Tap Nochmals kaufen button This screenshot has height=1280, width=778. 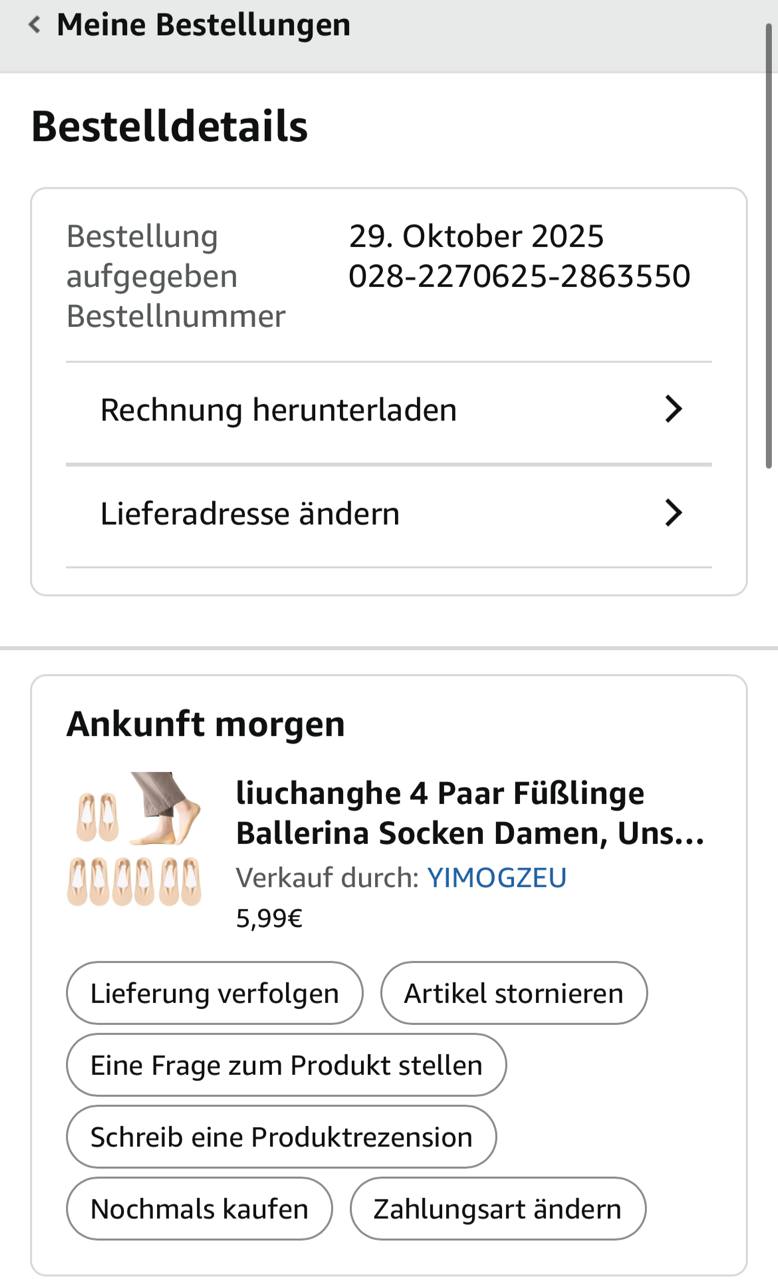[199, 1209]
